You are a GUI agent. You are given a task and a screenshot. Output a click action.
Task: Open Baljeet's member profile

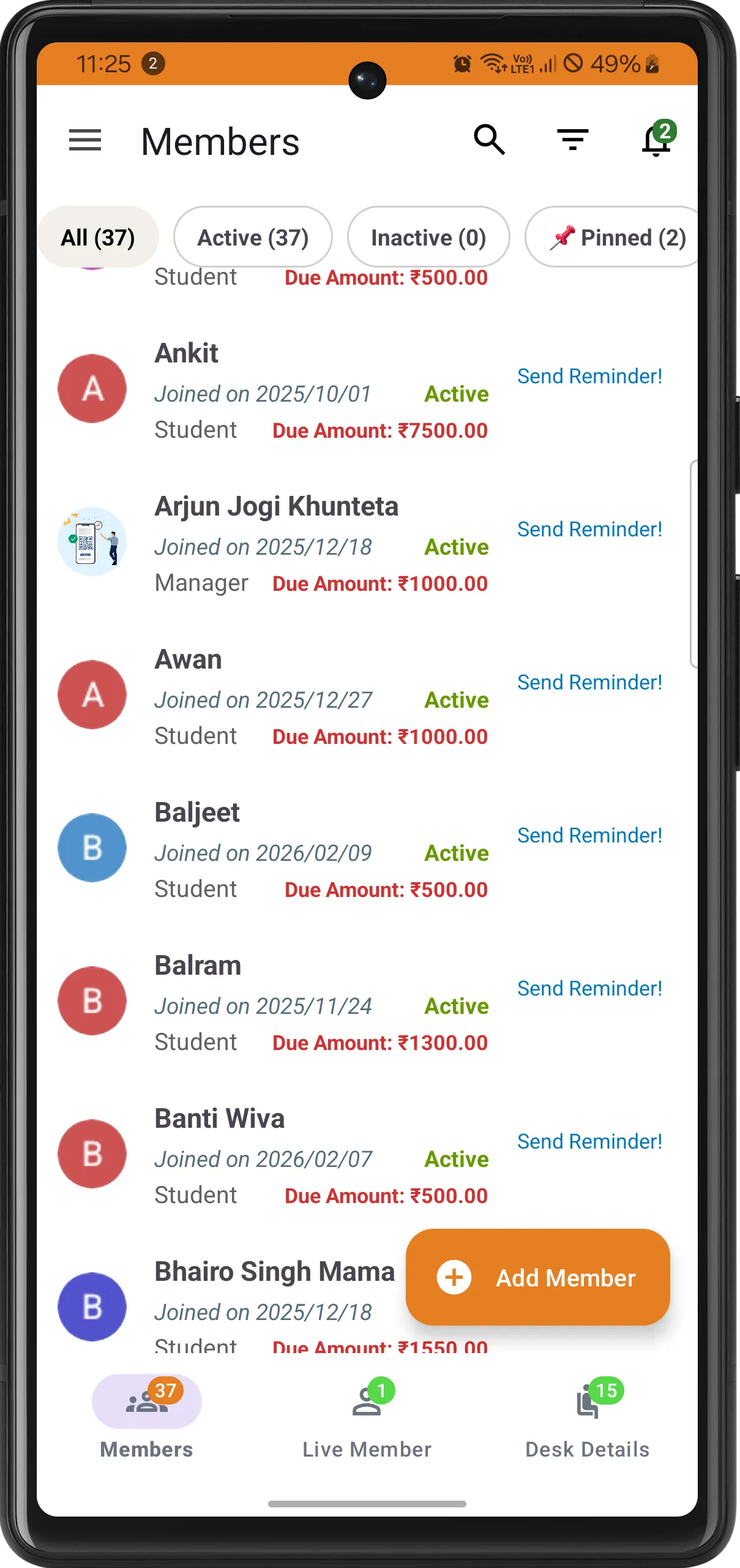tap(197, 813)
